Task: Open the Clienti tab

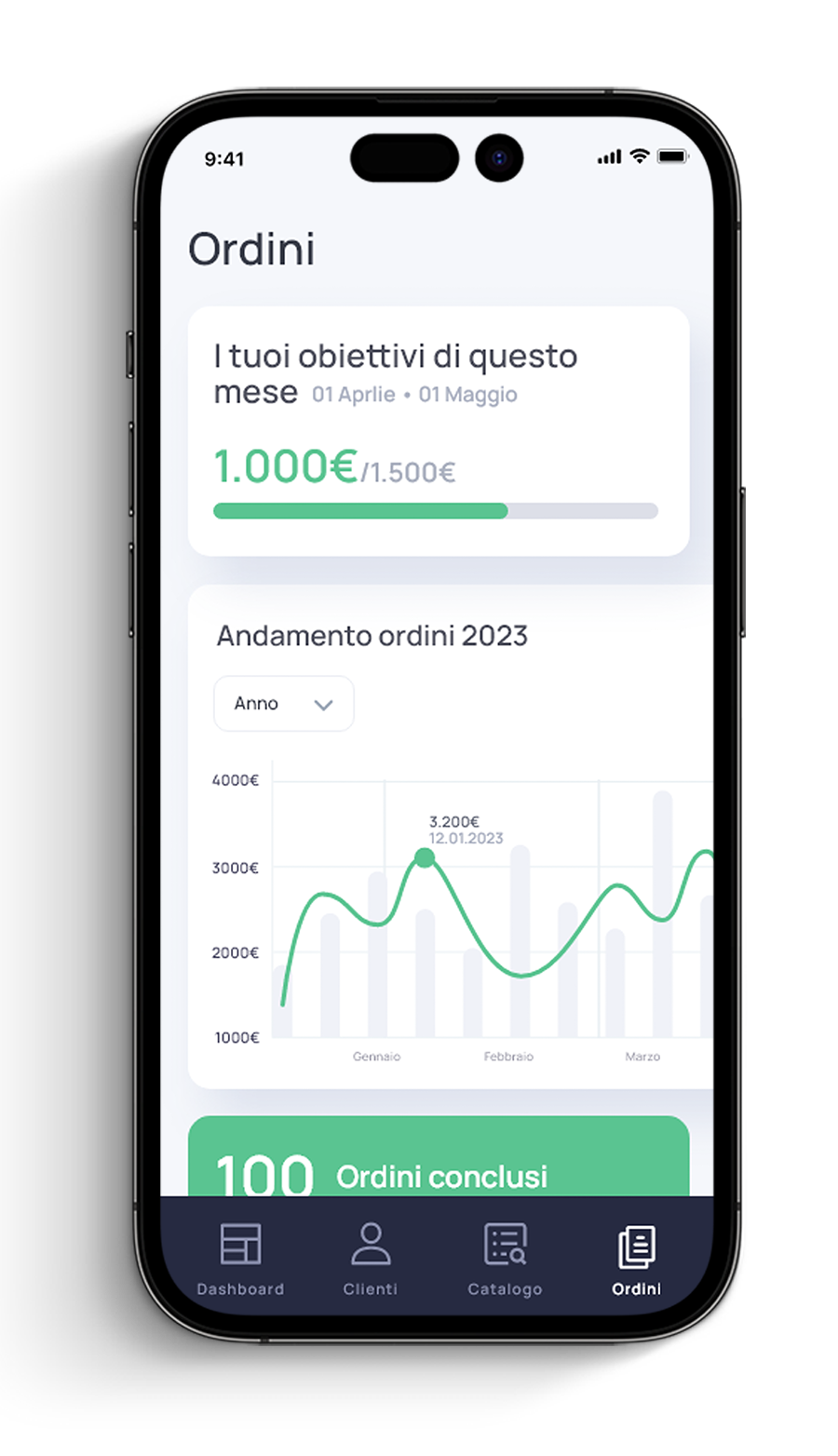Action: point(371,1259)
